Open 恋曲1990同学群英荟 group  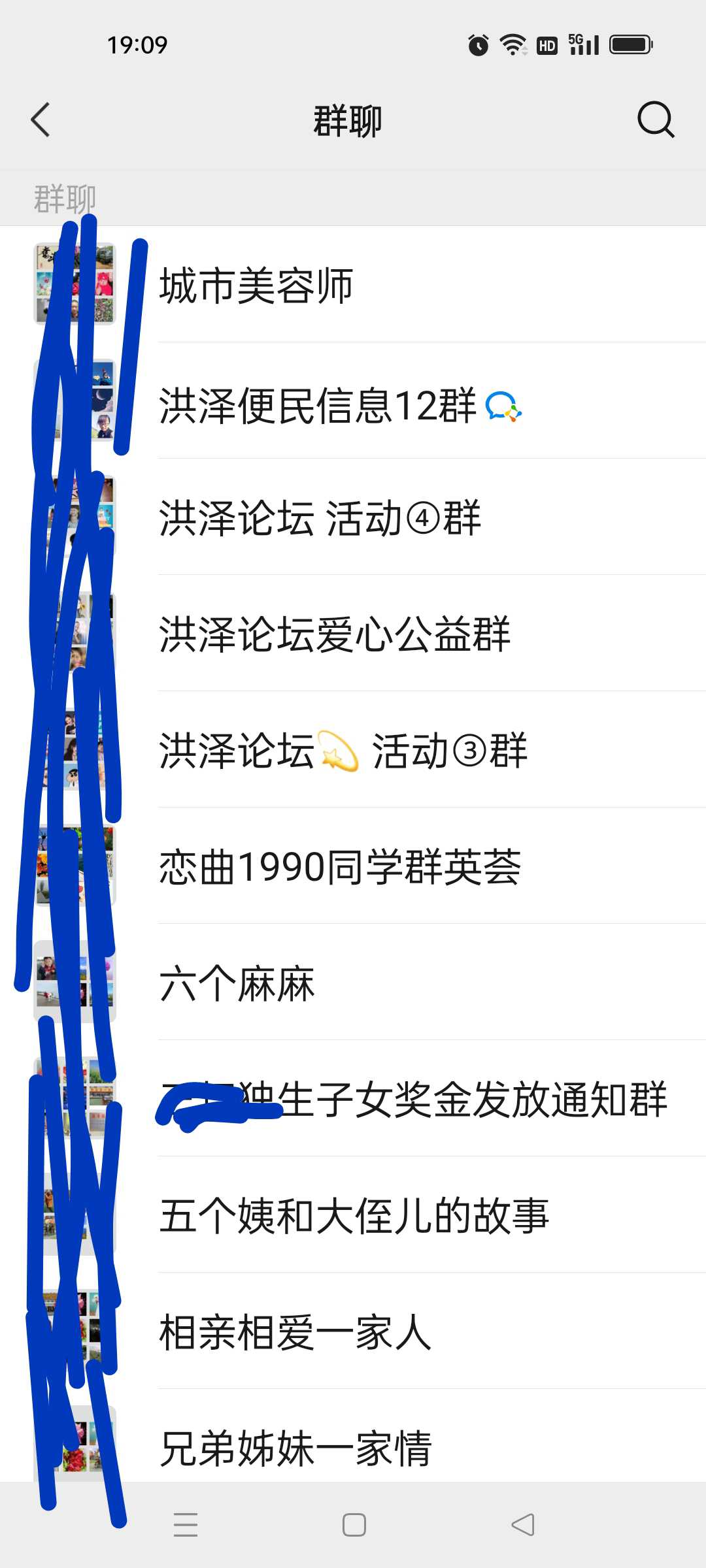pos(353,866)
